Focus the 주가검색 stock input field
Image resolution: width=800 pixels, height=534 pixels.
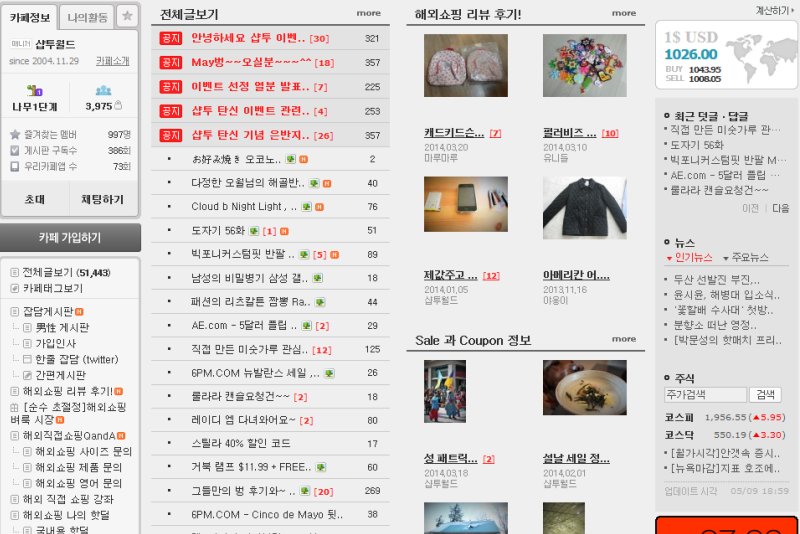[x=705, y=394]
